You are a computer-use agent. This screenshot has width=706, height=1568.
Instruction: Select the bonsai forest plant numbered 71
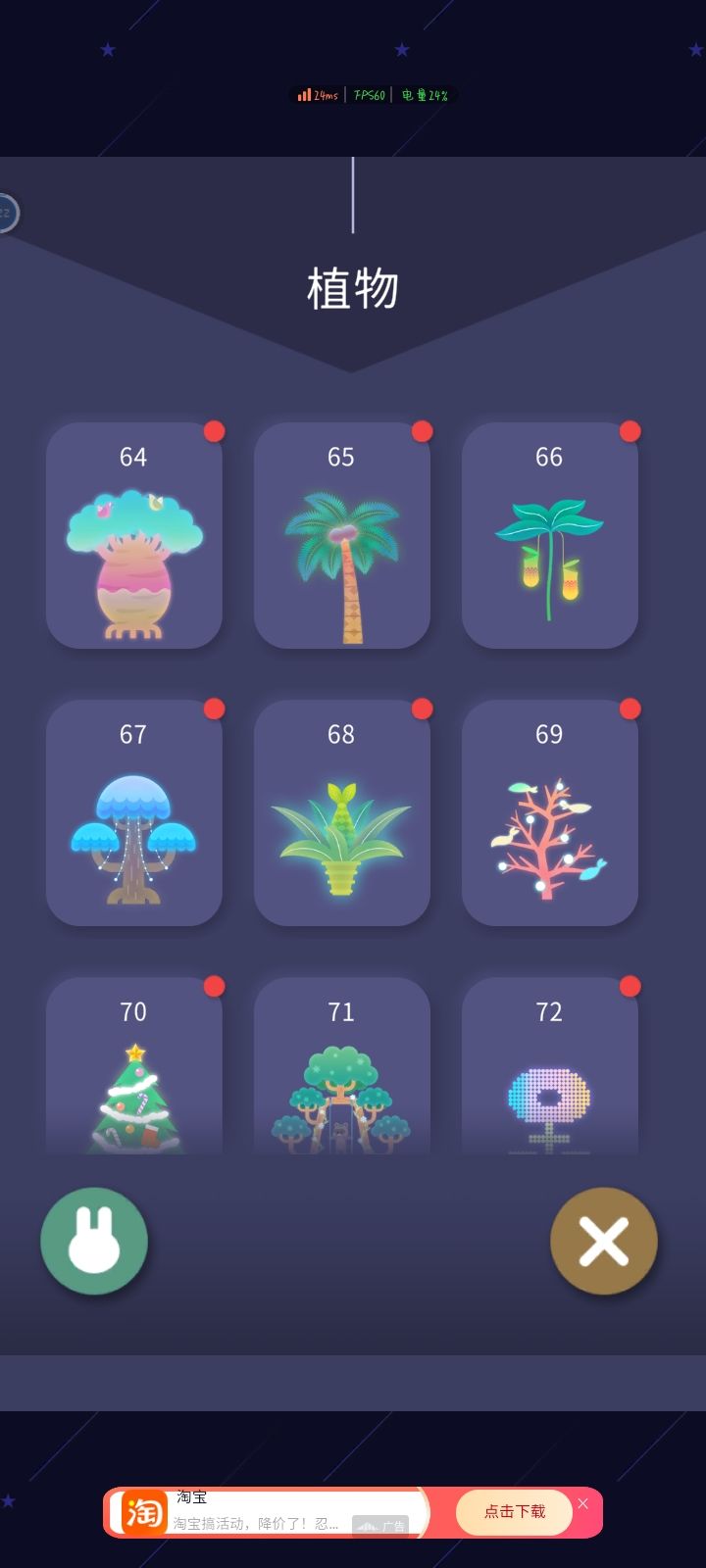point(342,1078)
